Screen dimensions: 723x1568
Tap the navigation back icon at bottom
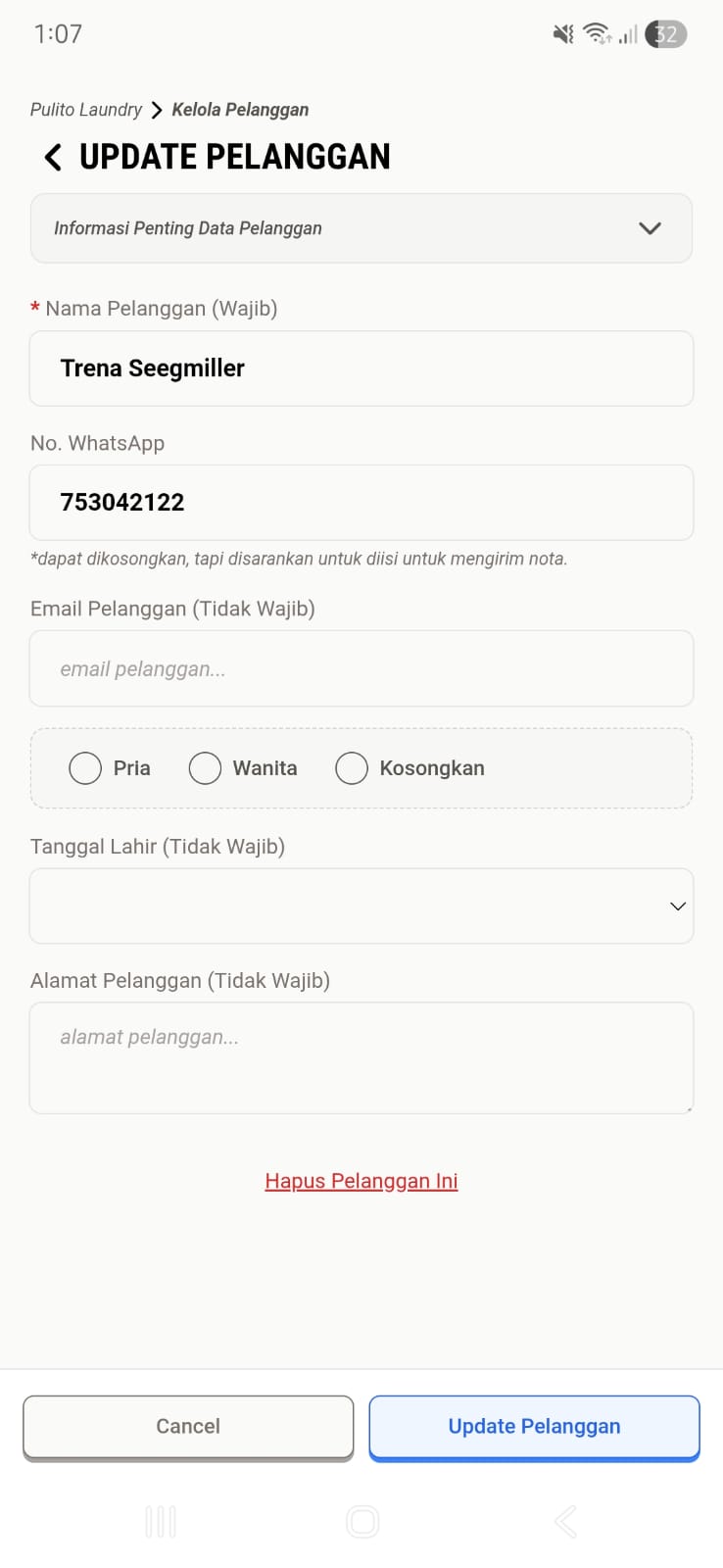(564, 1521)
